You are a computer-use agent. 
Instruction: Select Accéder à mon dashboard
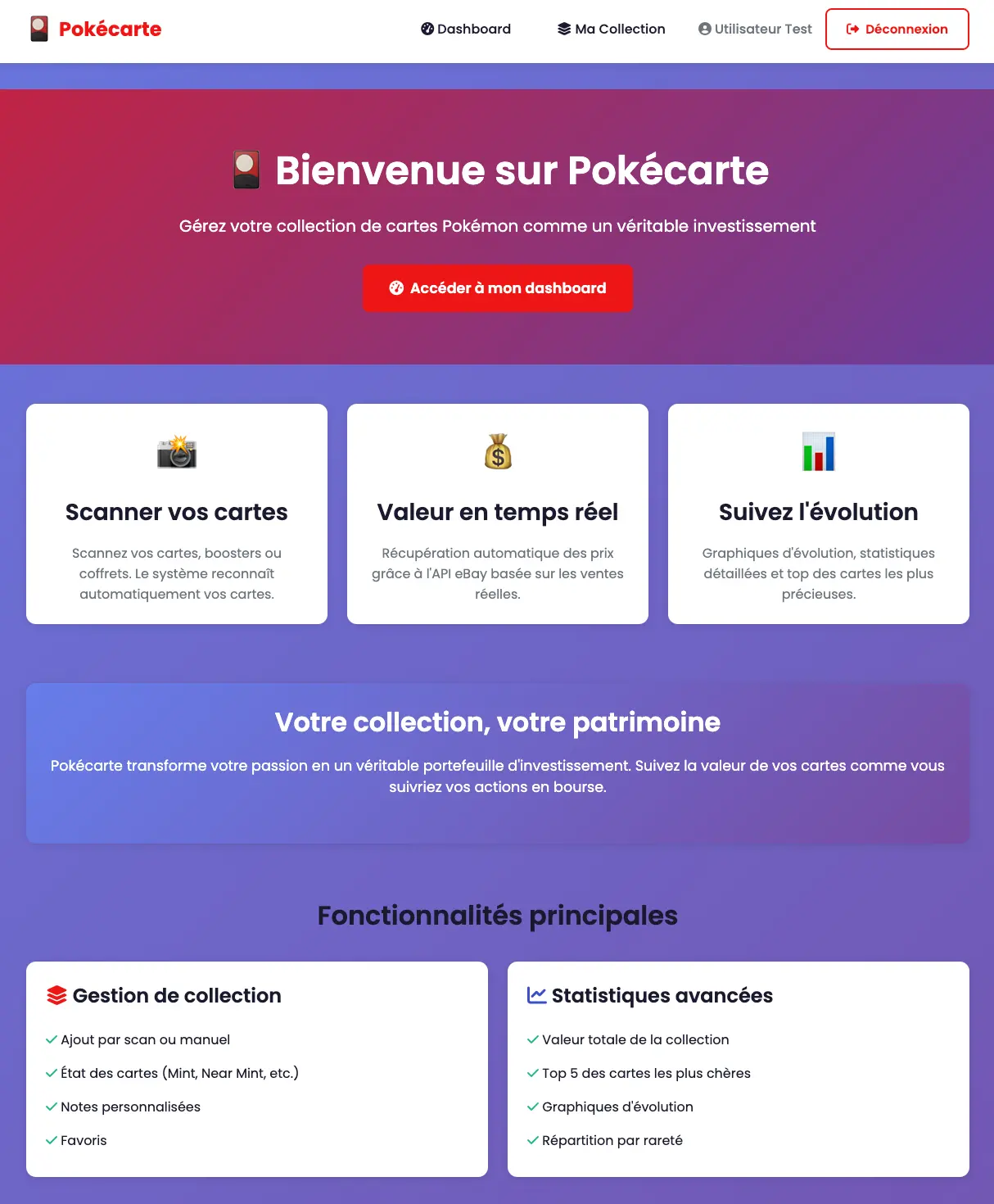(x=498, y=288)
